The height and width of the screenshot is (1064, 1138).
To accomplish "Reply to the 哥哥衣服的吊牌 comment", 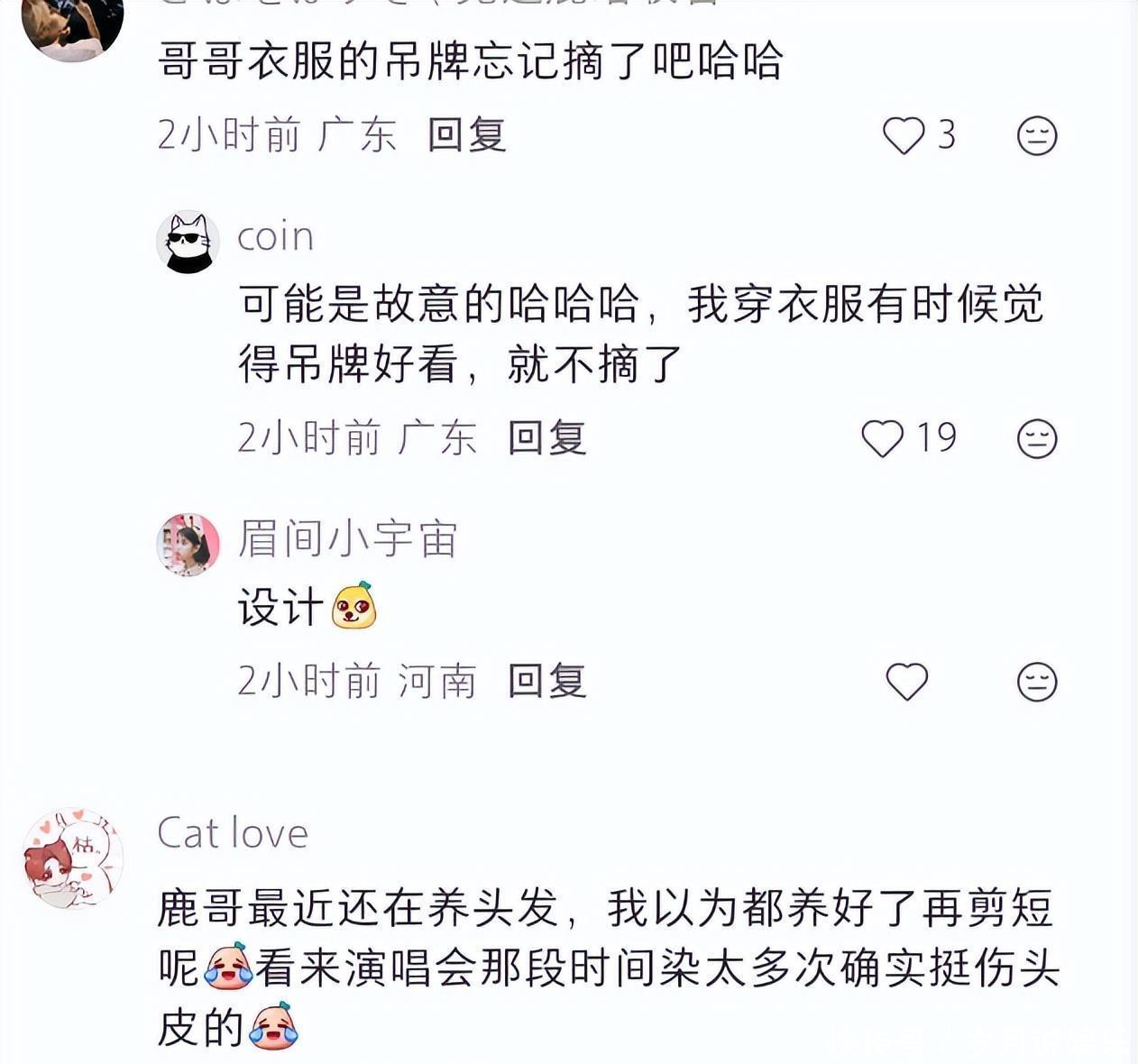I will tap(466, 135).
